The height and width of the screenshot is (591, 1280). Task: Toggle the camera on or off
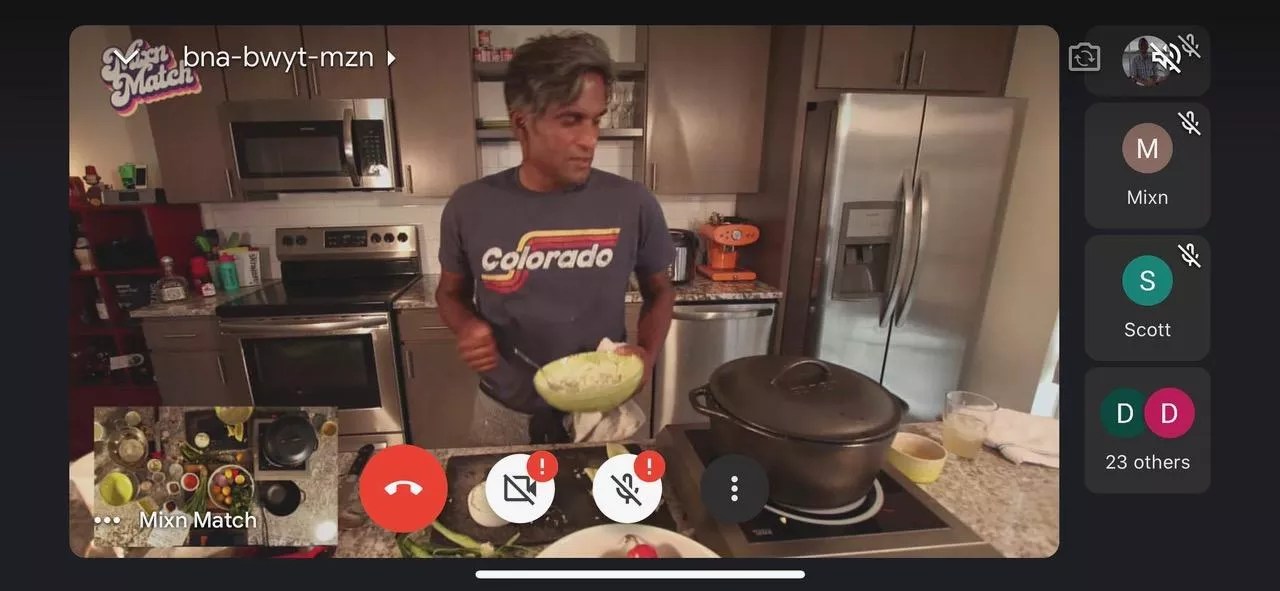coord(519,488)
